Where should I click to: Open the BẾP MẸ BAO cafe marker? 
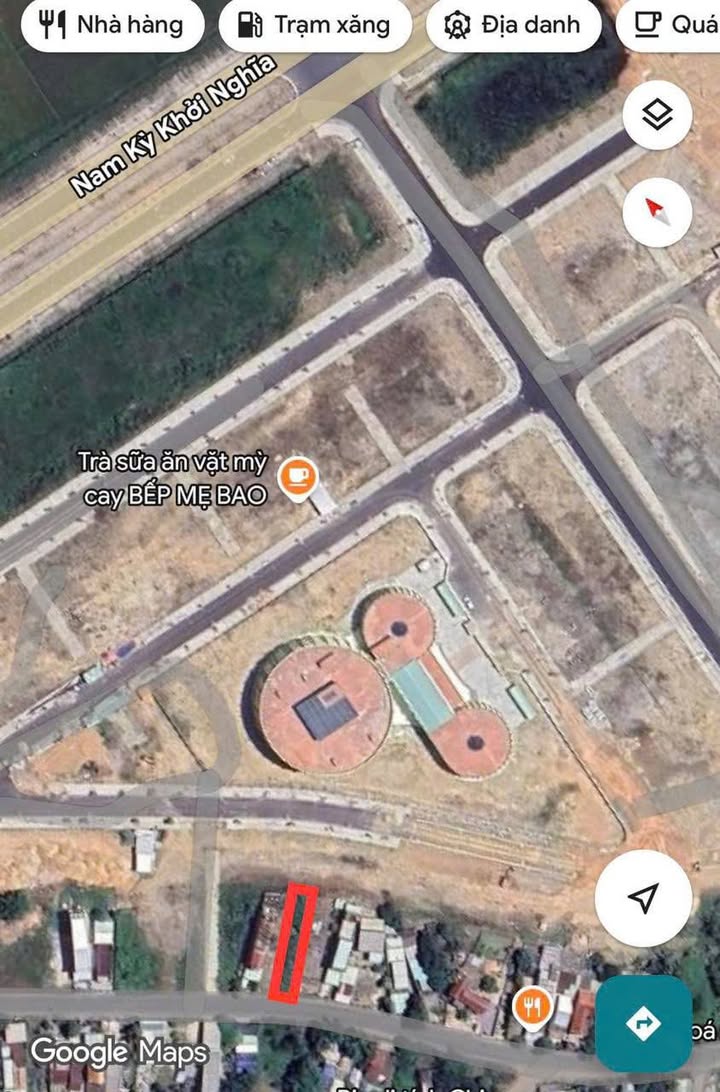click(x=297, y=476)
